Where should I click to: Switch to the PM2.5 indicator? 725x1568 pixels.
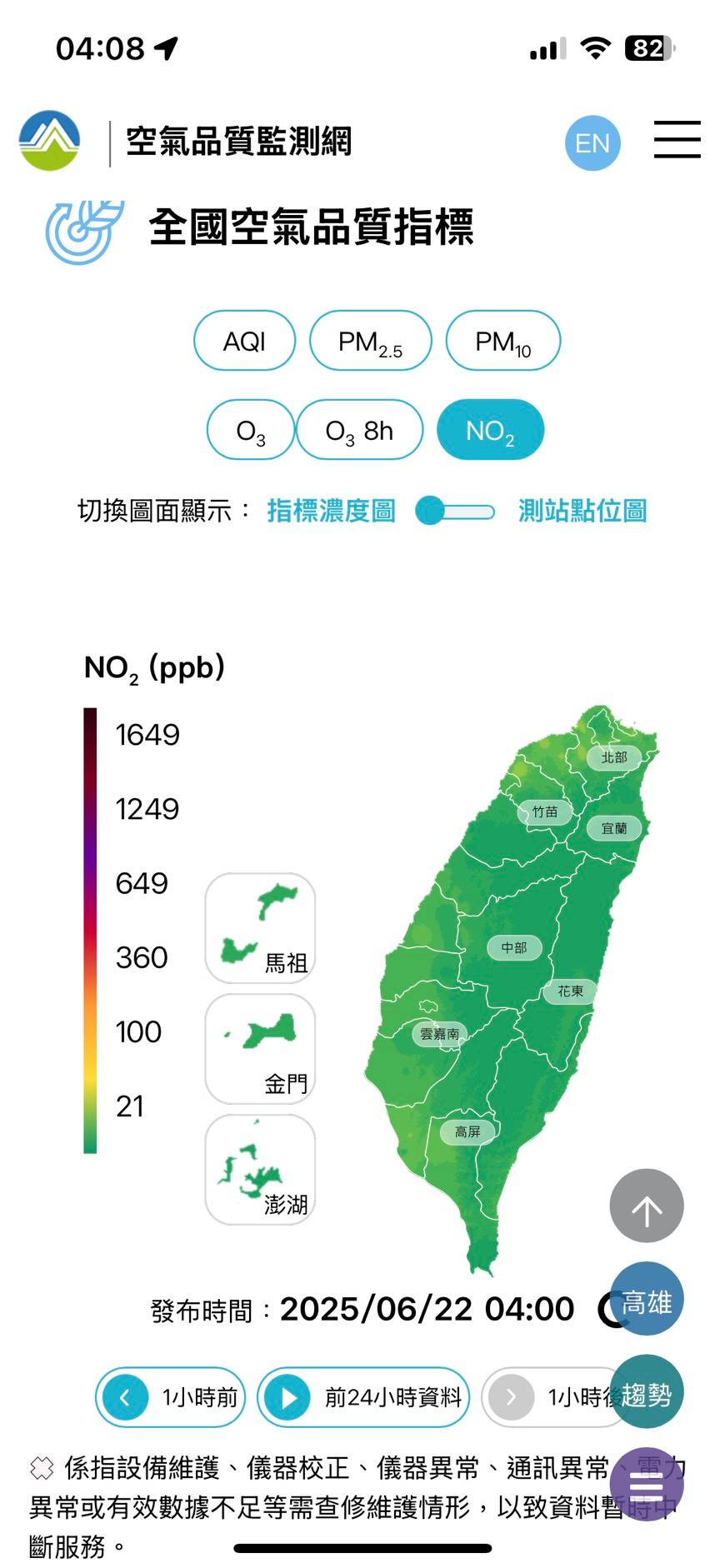(371, 341)
